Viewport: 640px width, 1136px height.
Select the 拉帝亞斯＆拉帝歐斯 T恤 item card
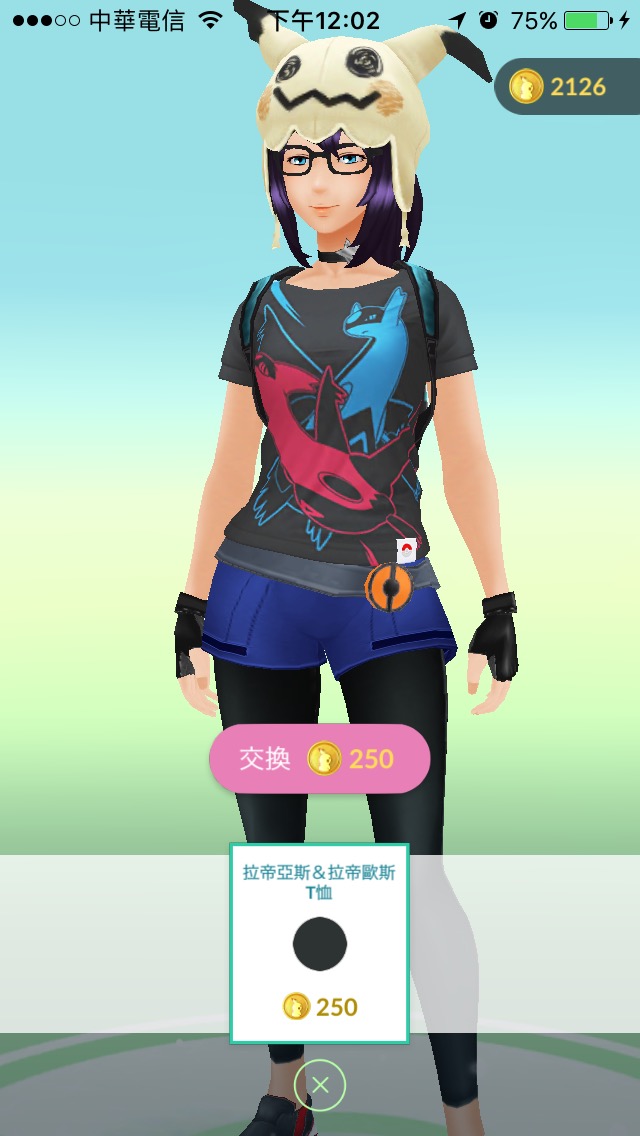pos(319,942)
